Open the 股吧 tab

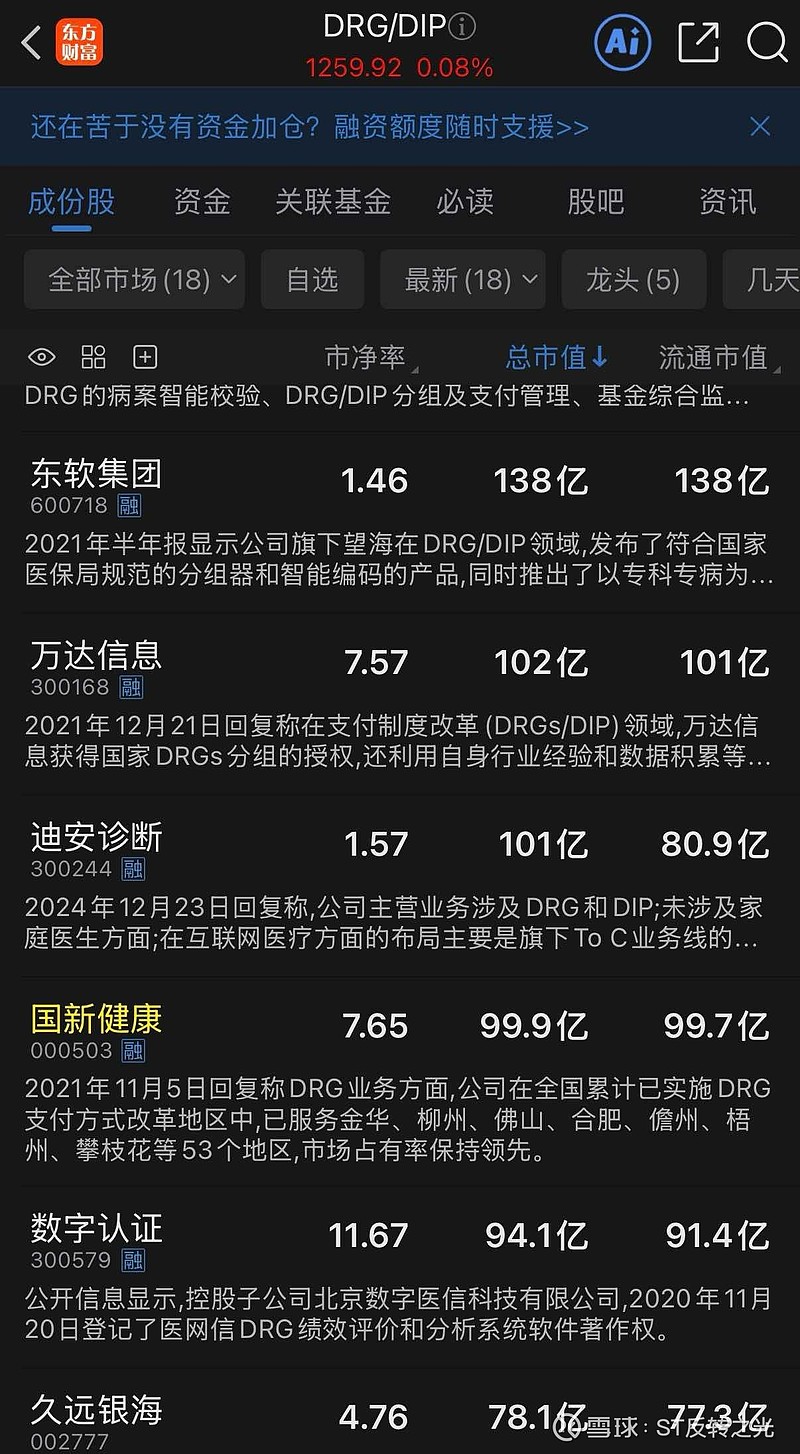click(x=595, y=202)
